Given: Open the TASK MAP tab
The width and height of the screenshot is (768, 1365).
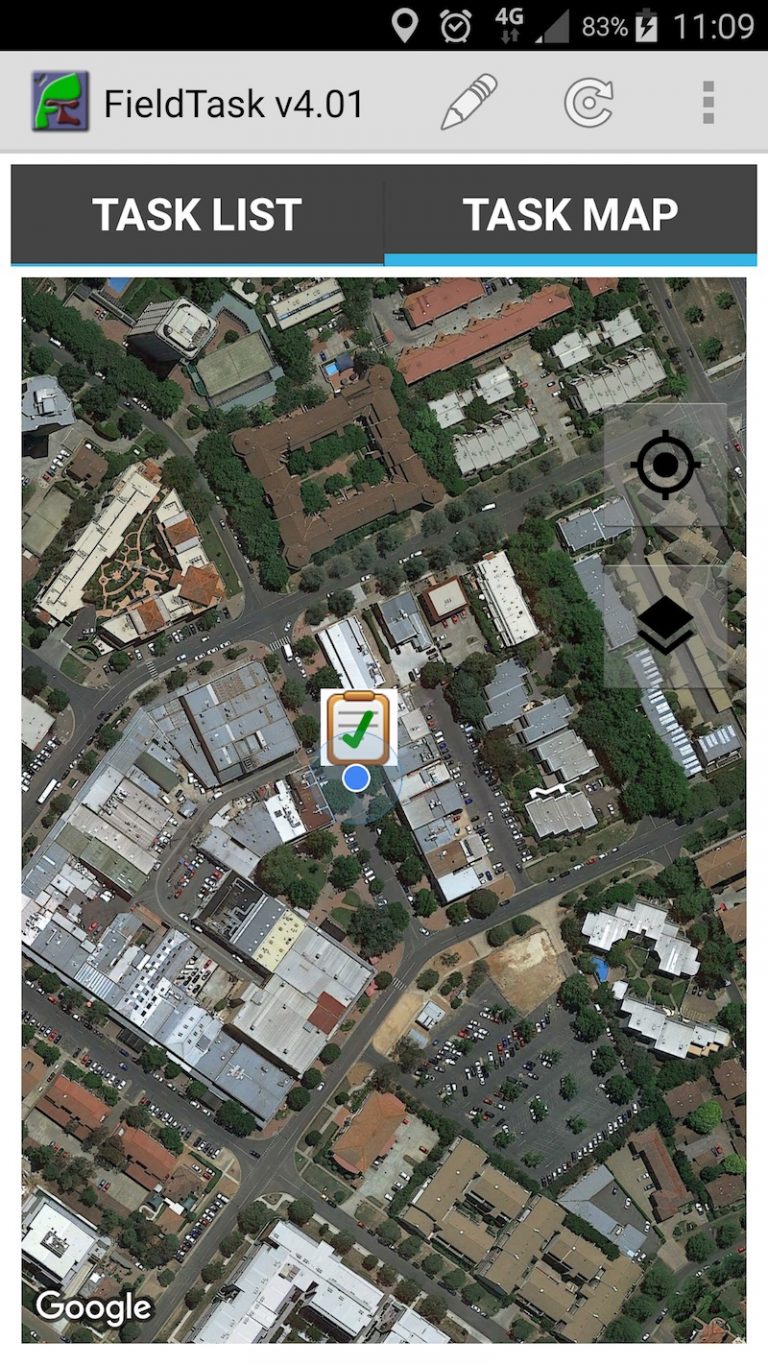Looking at the screenshot, I should pos(573,214).
